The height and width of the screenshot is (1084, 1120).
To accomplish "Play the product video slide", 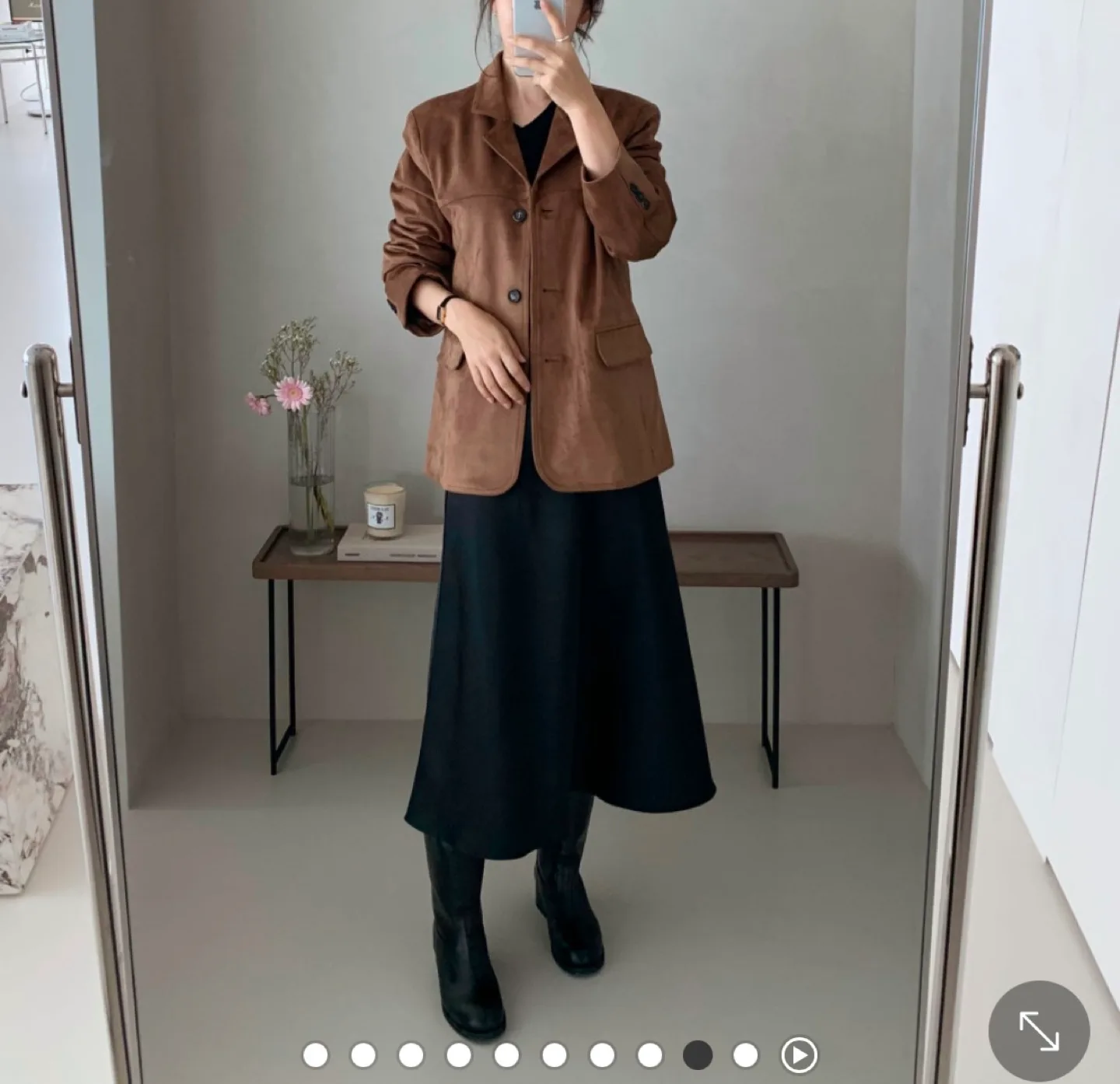I will point(799,1055).
